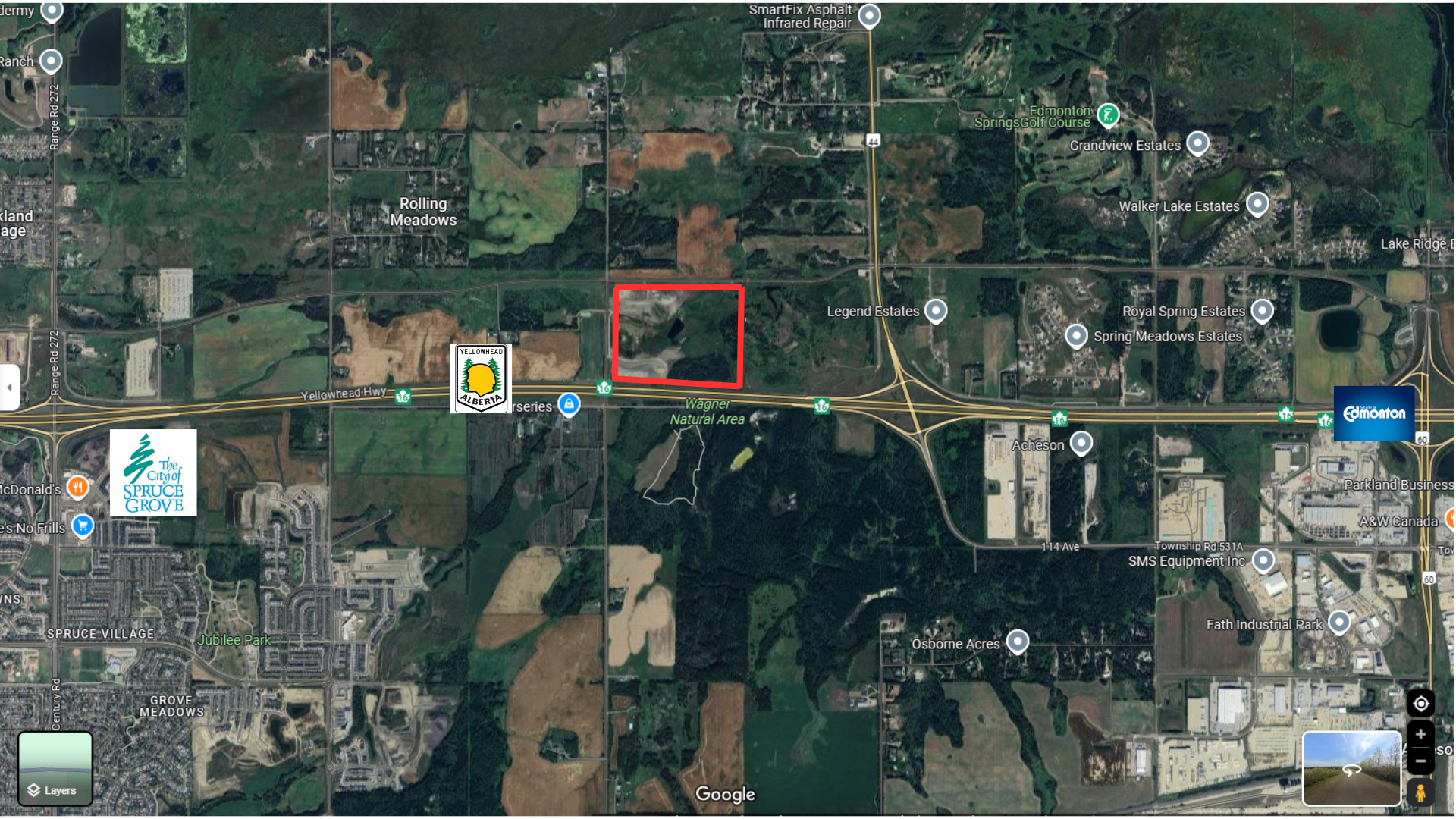Image resolution: width=1456 pixels, height=819 pixels.
Task: Tap the Walker Lake Estates pin
Action: (x=1257, y=203)
